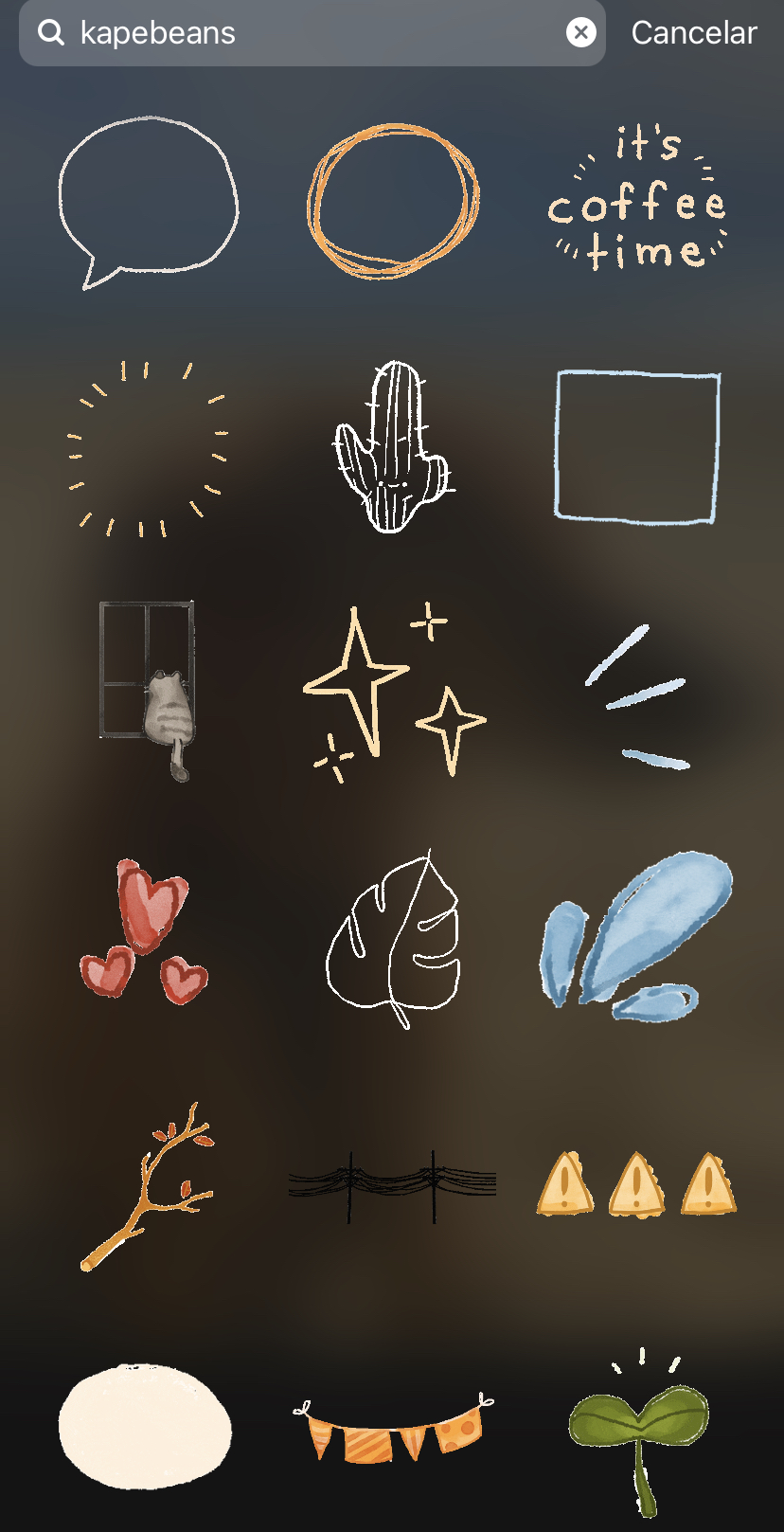Image resolution: width=784 pixels, height=1532 pixels.
Task: Select the red watercolor hearts sticker
Action: pyautogui.click(x=144, y=933)
